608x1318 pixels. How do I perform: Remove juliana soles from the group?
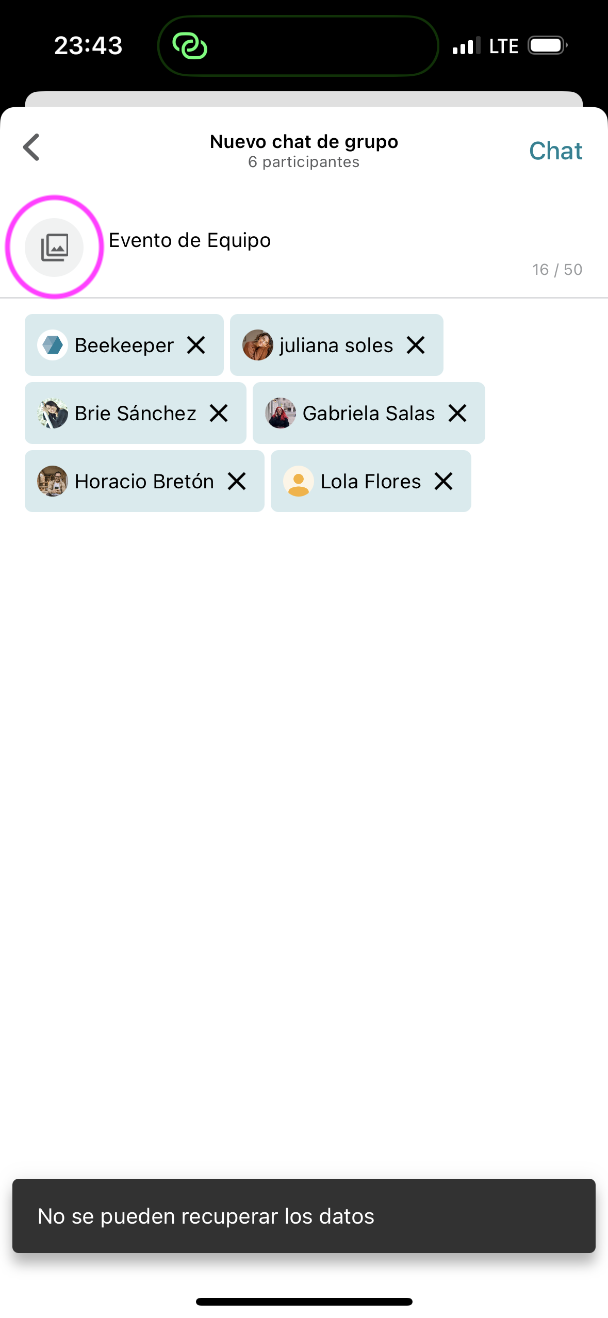click(416, 345)
